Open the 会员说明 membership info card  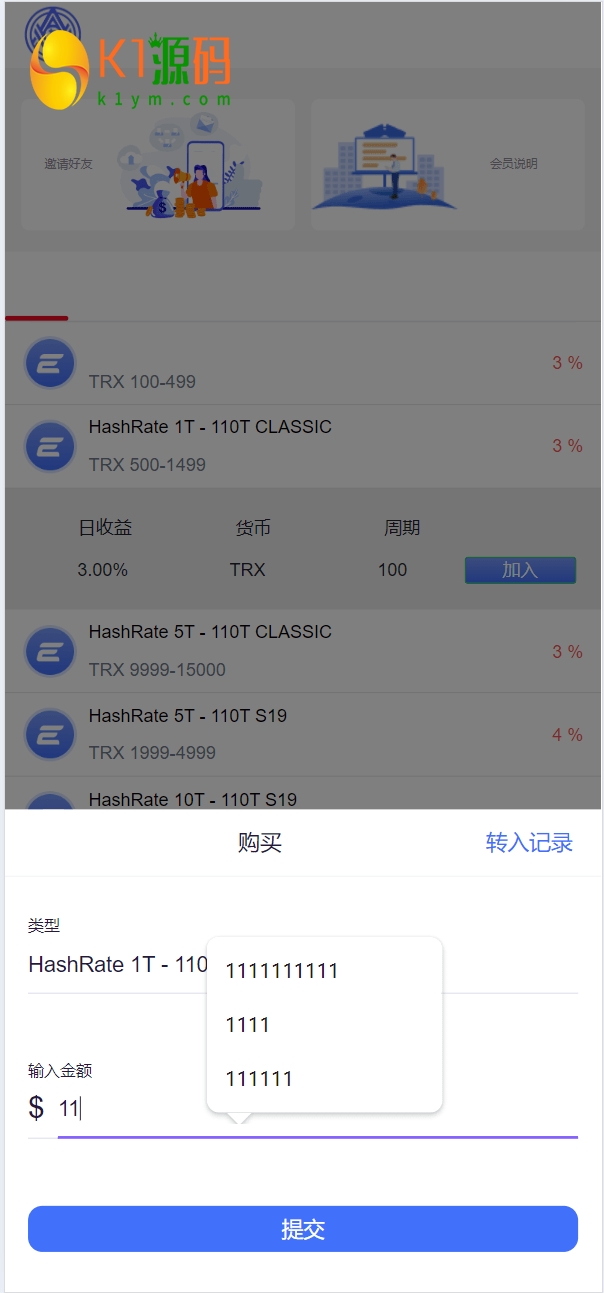click(447, 164)
